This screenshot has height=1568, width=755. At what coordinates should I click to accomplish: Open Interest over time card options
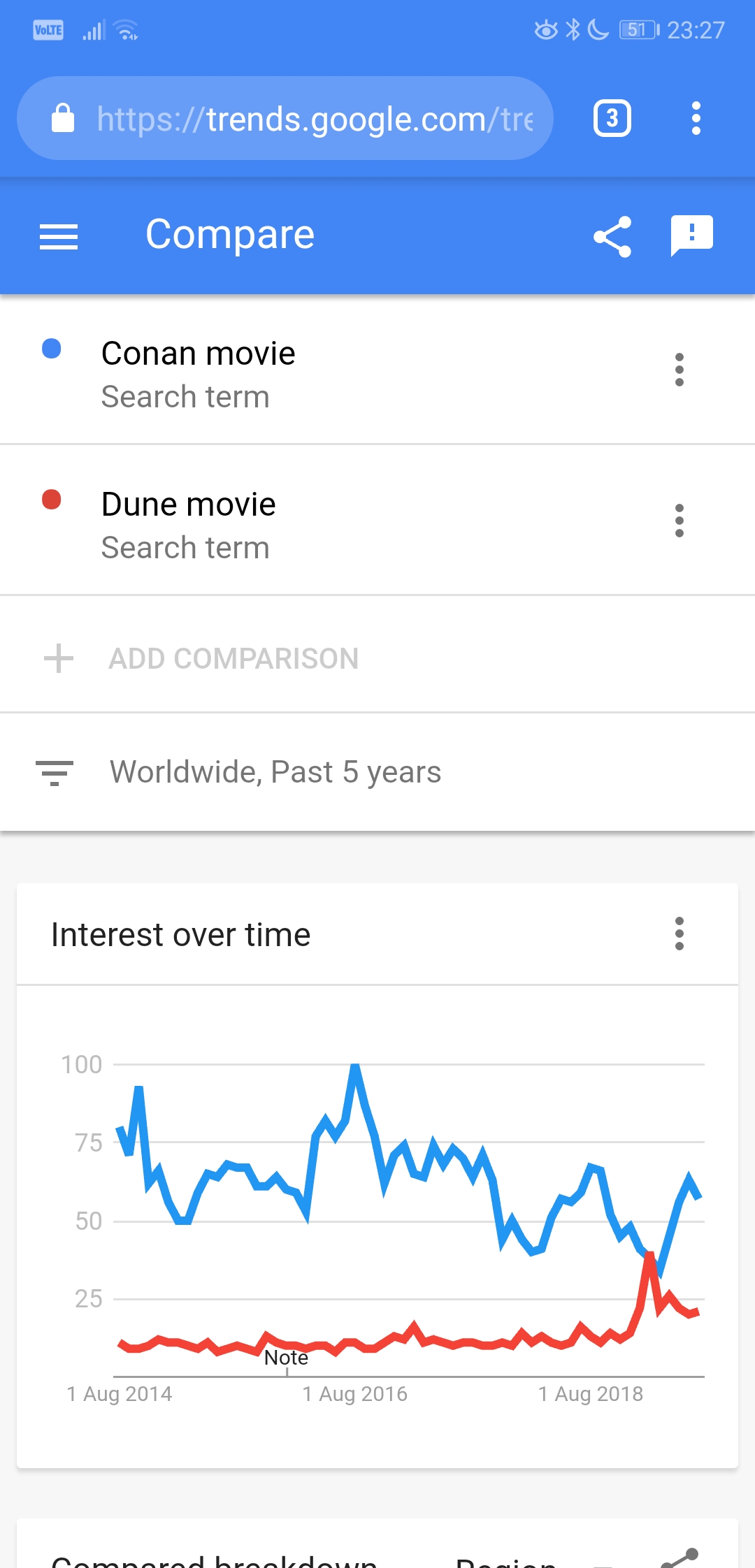pos(679,934)
